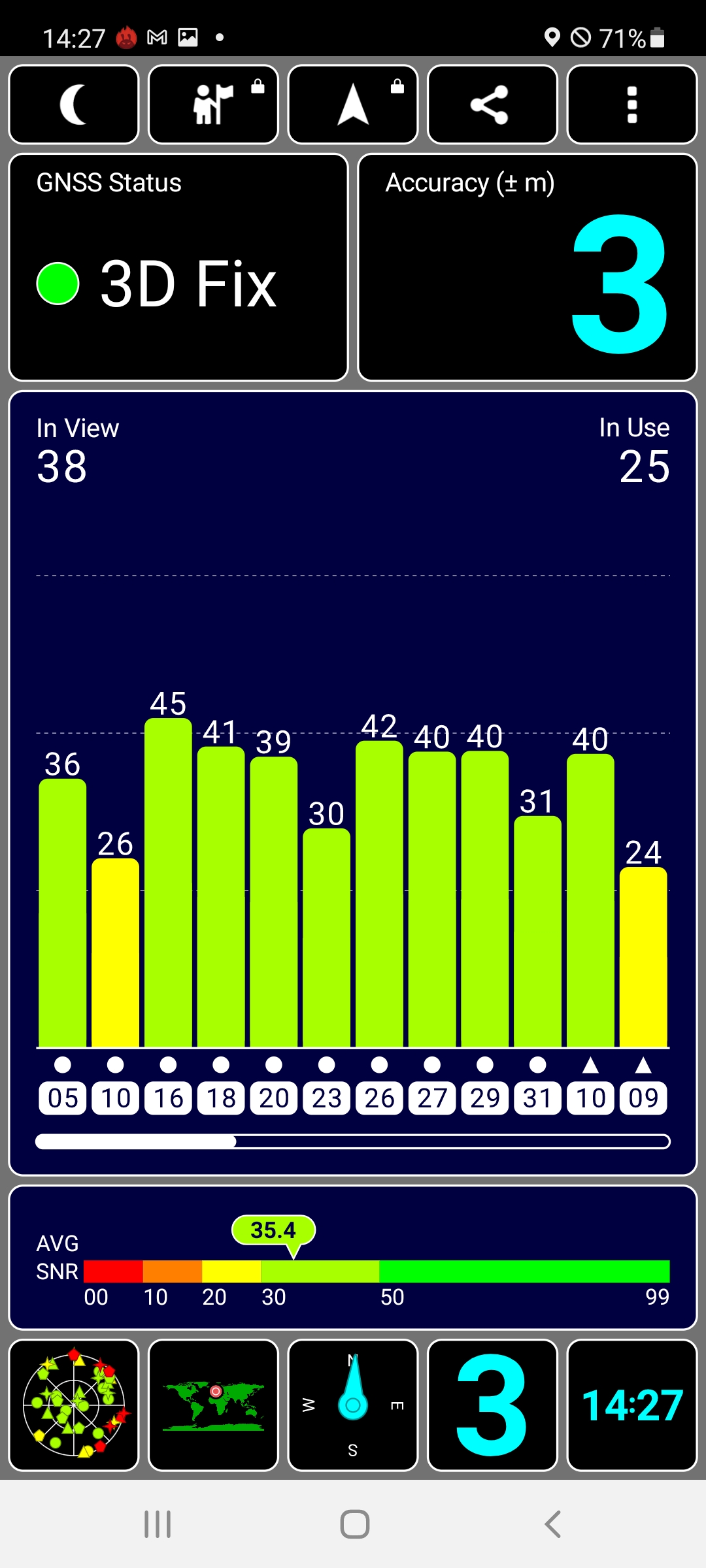Open the GNSS Status 3D Fix panel

[178, 267]
